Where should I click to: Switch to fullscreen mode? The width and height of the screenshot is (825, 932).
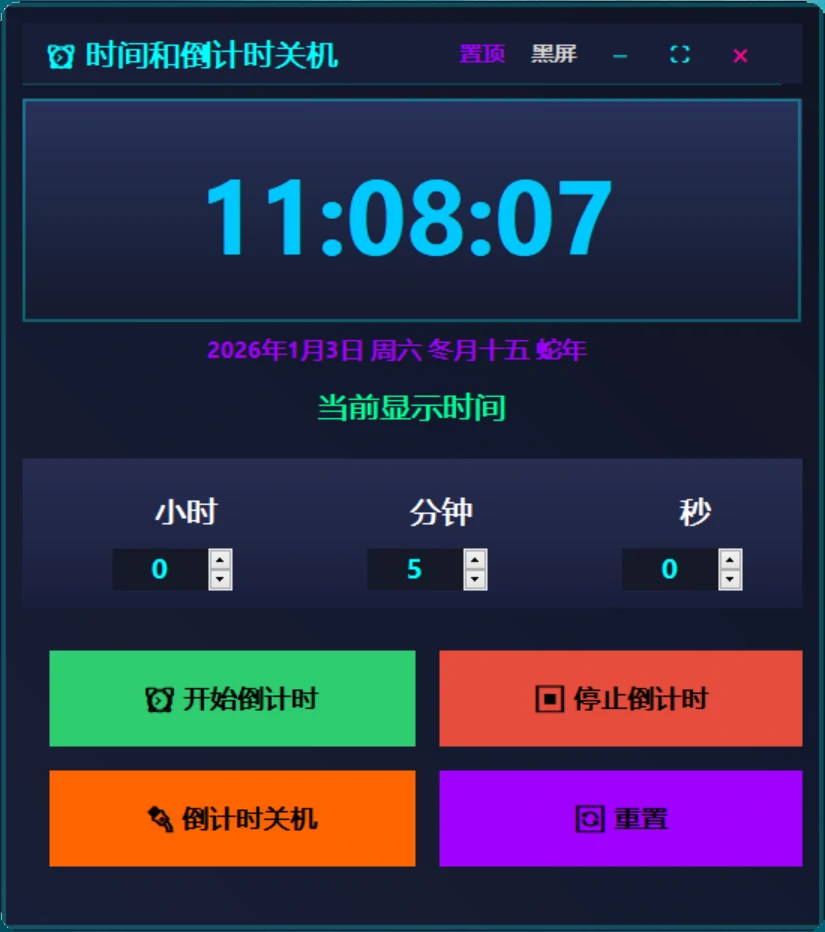pyautogui.click(x=680, y=55)
